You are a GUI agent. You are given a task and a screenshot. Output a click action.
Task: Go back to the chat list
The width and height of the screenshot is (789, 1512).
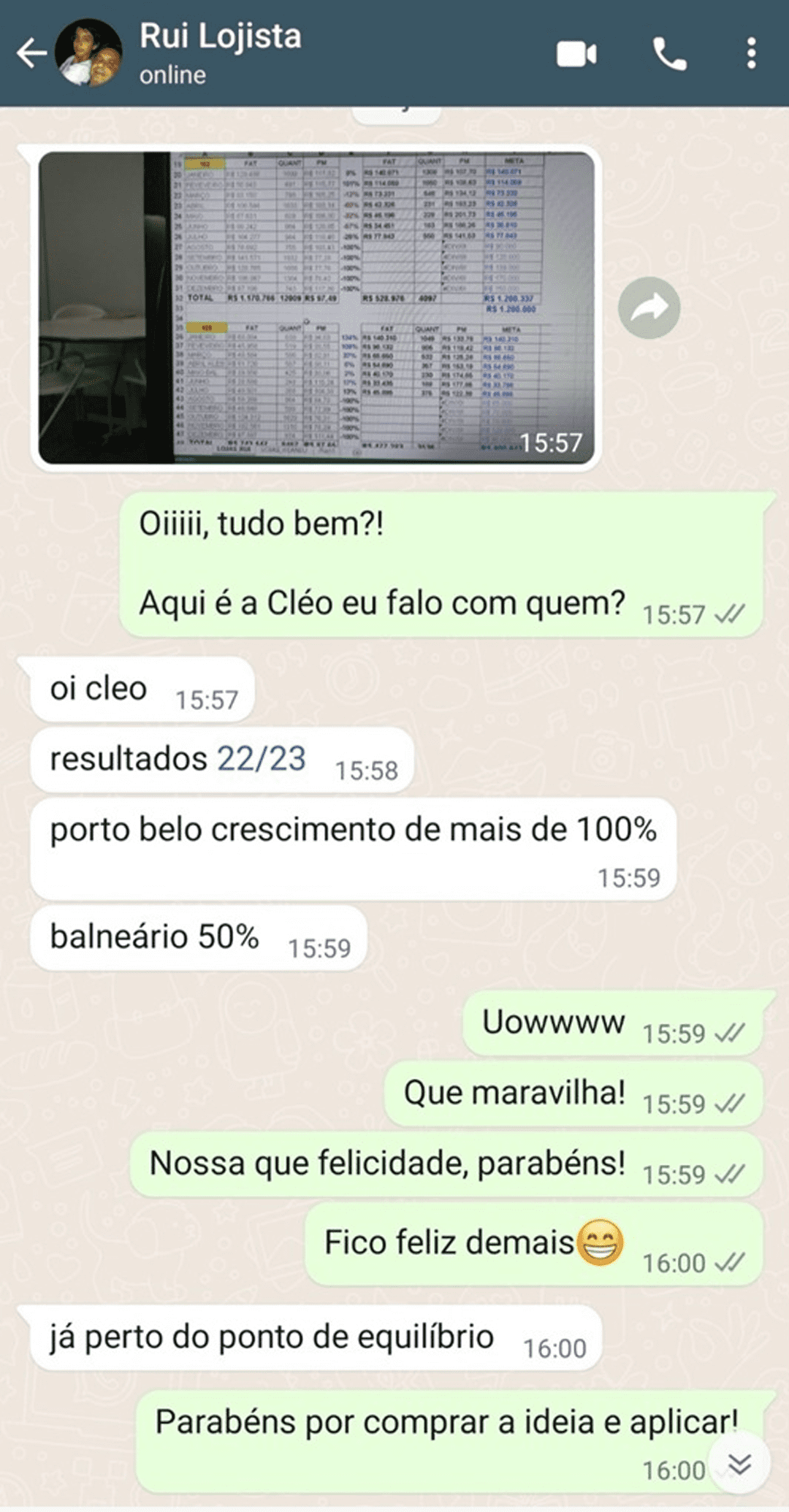[x=31, y=53]
